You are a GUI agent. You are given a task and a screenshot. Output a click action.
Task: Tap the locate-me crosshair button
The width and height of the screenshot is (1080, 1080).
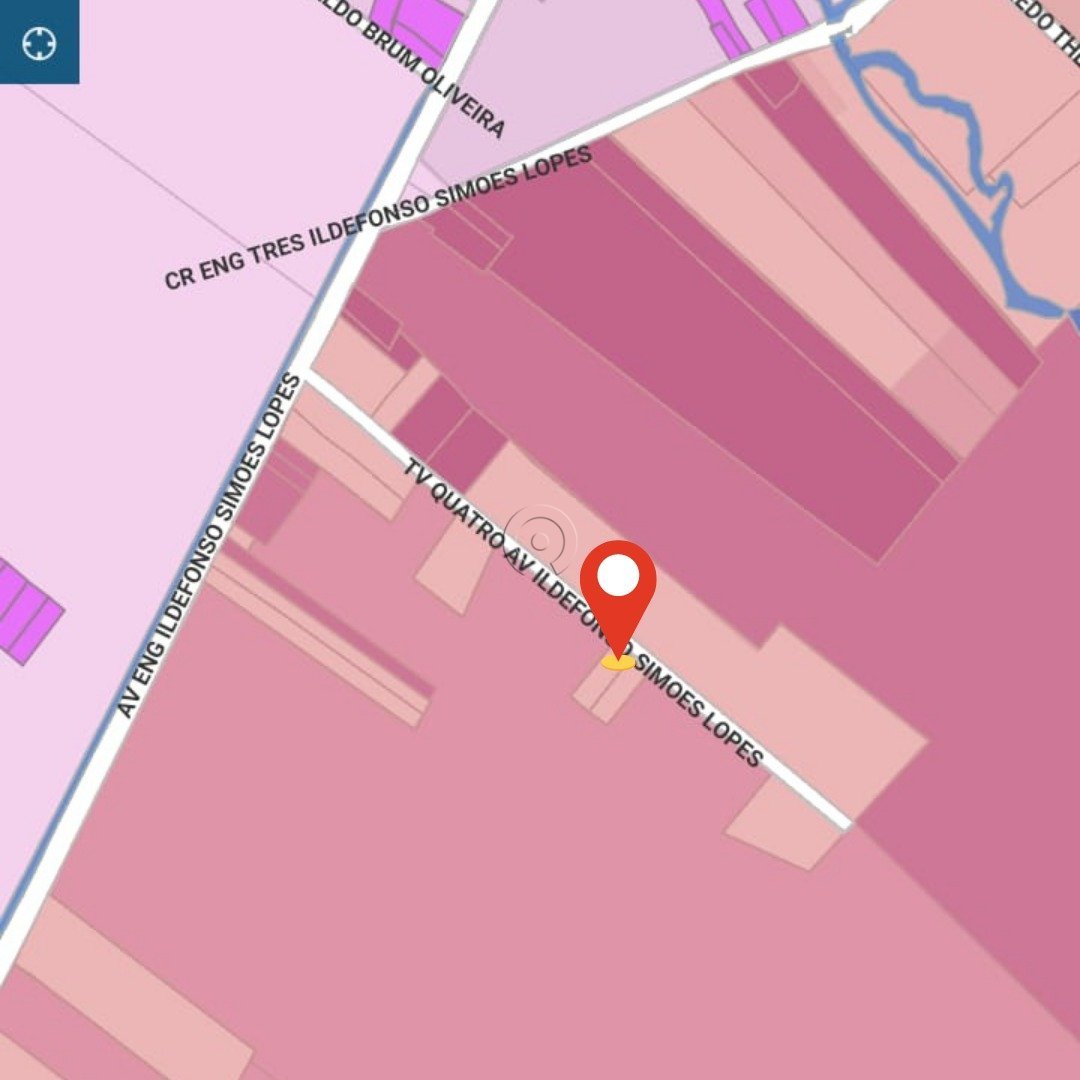38,42
